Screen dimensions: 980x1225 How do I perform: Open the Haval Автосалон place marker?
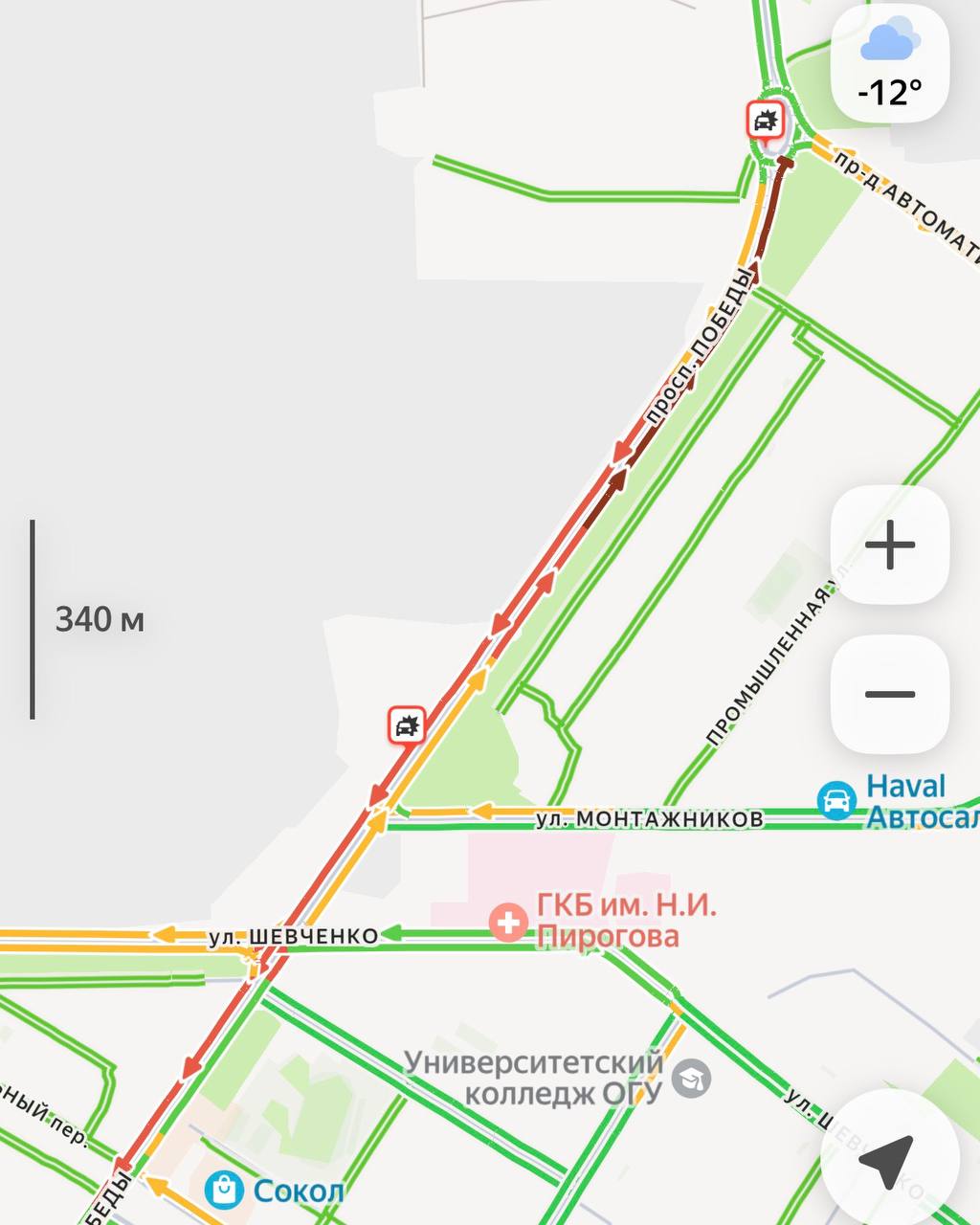tap(836, 800)
